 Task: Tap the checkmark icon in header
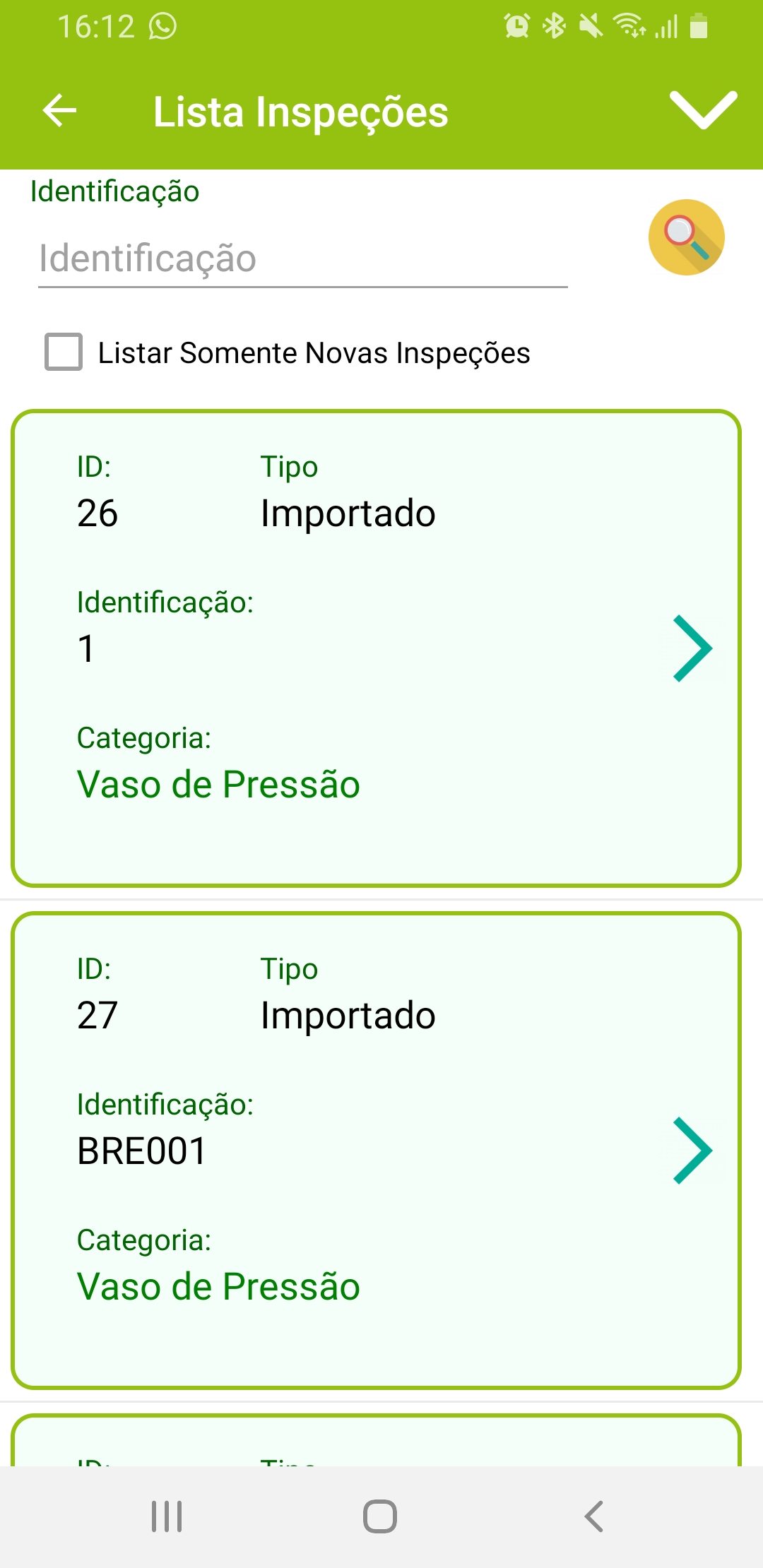tap(703, 110)
